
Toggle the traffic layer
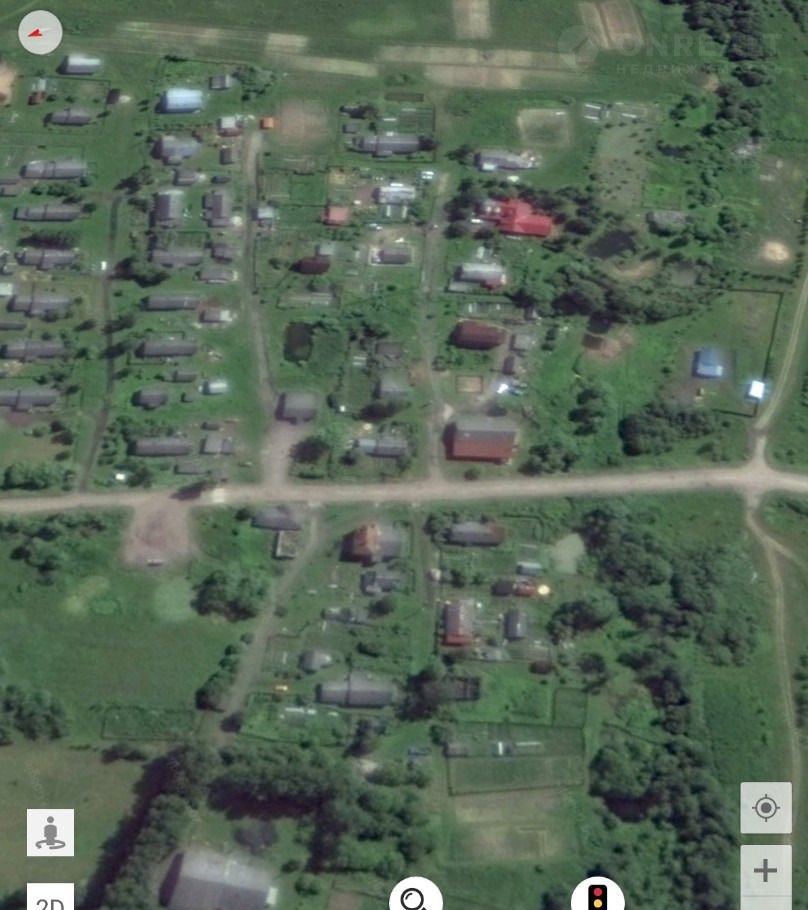(x=597, y=895)
